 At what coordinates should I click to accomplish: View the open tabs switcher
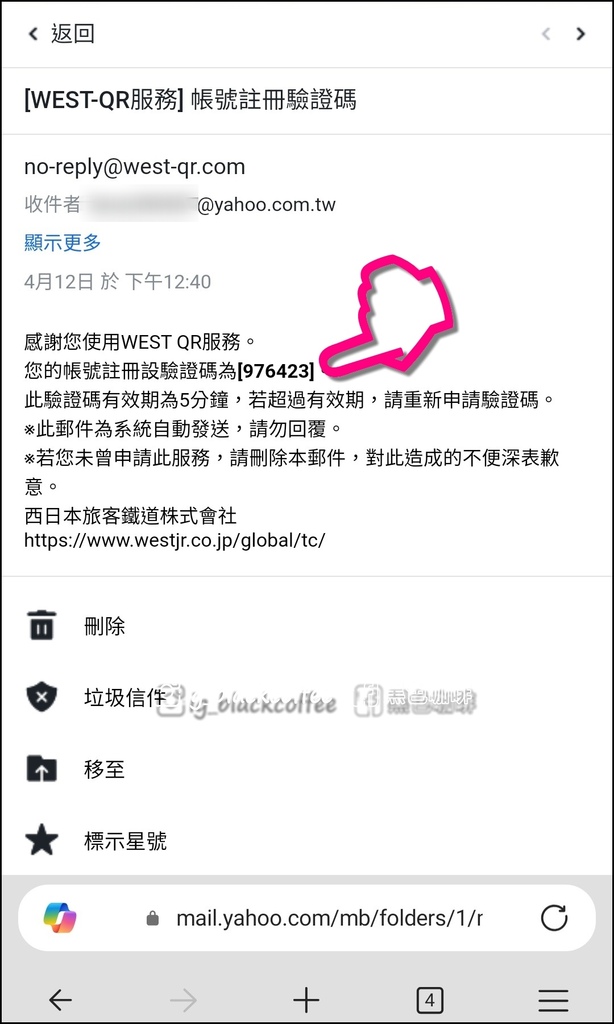(x=429, y=999)
